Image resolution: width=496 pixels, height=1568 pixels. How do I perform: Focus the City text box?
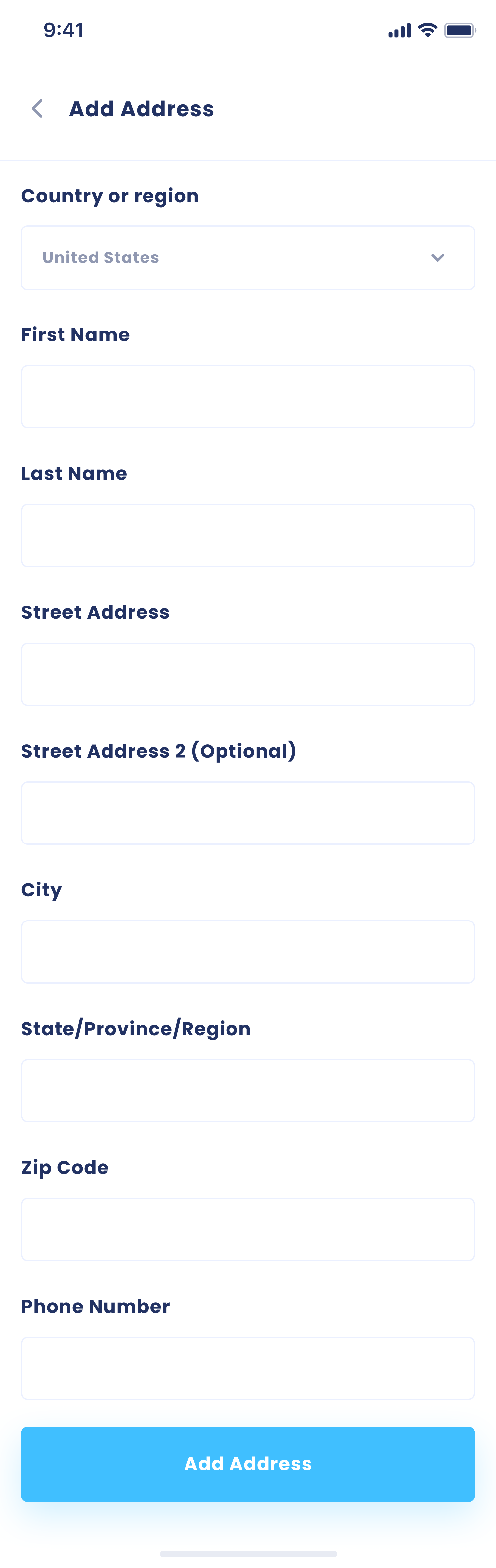coord(248,952)
